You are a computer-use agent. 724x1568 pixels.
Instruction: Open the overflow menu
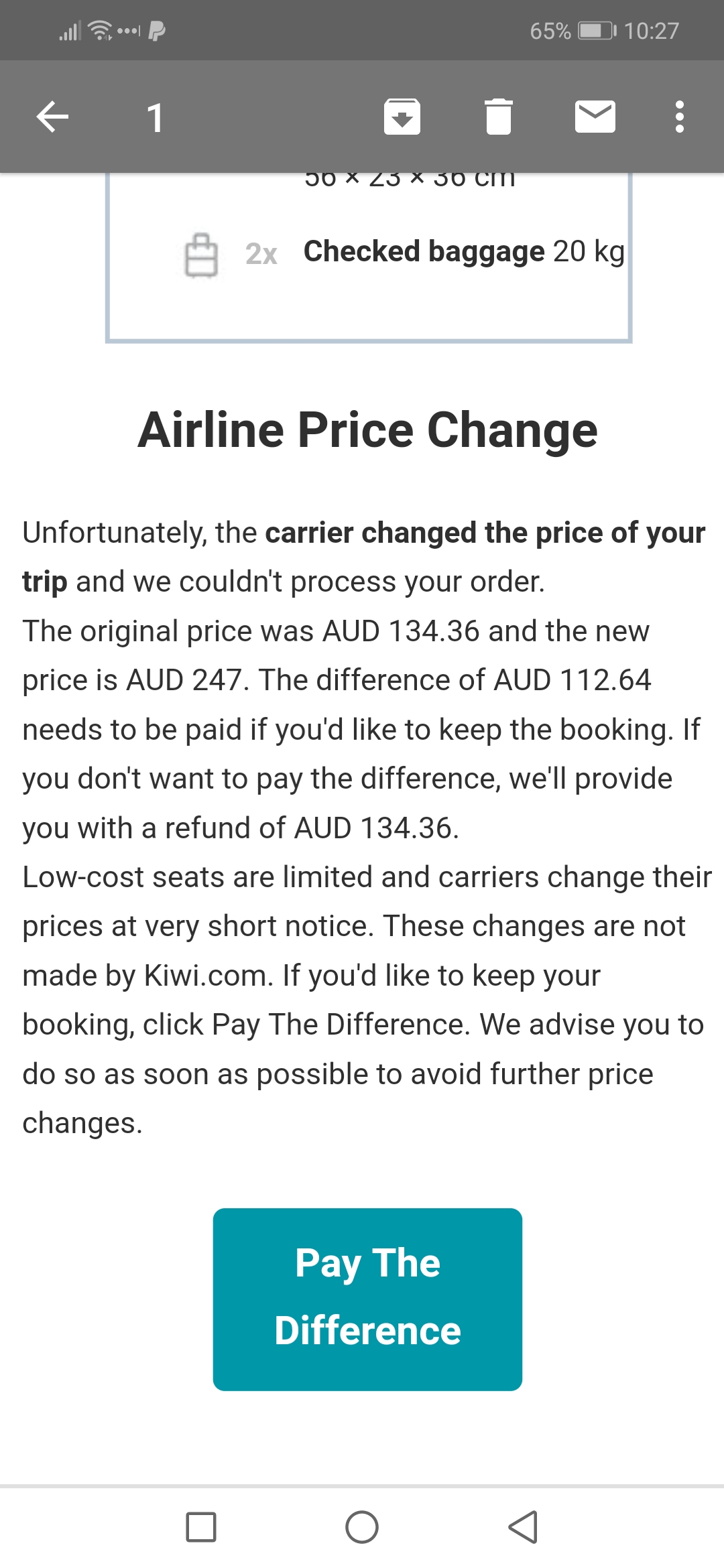(x=679, y=117)
